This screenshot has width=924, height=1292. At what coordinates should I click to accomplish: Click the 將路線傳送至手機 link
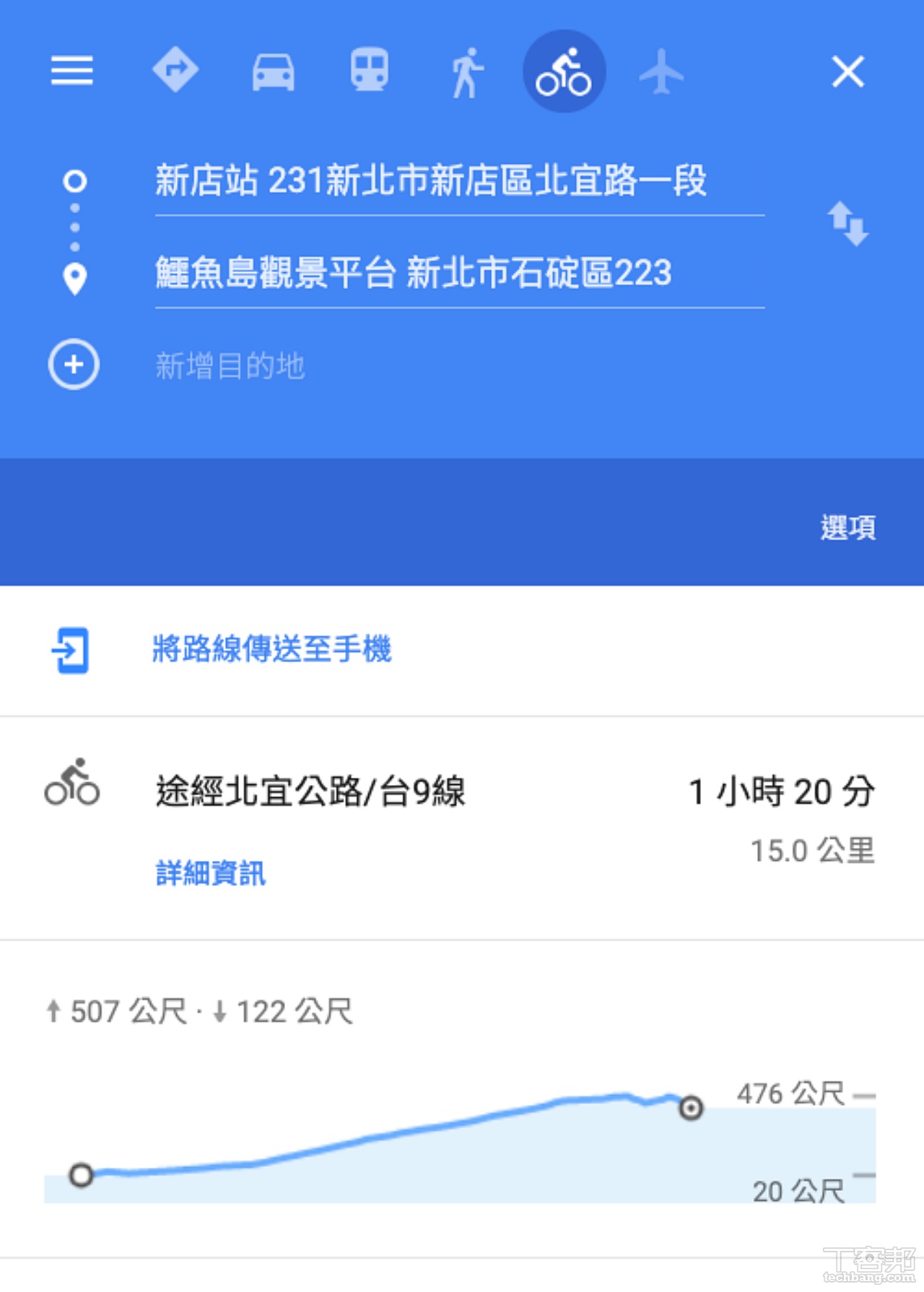point(272,650)
